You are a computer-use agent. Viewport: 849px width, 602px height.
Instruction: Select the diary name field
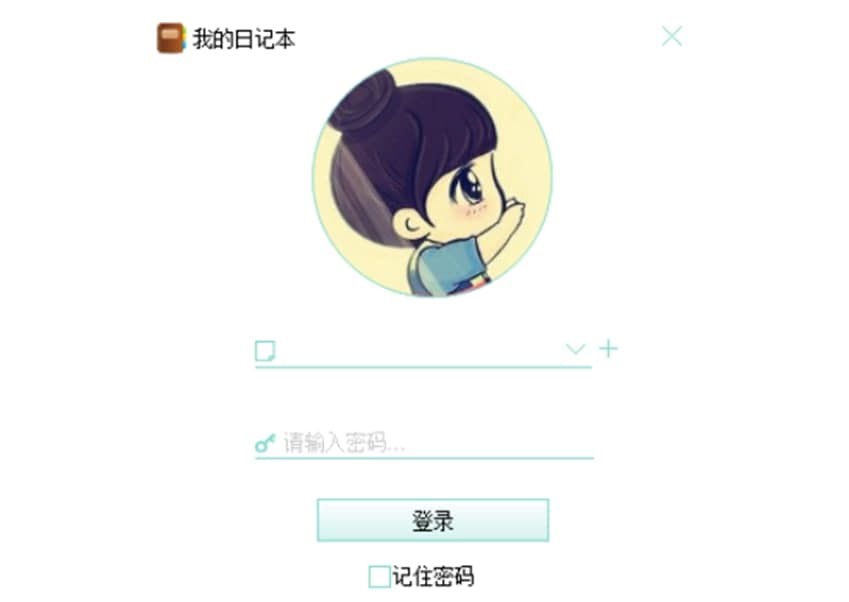tap(415, 350)
